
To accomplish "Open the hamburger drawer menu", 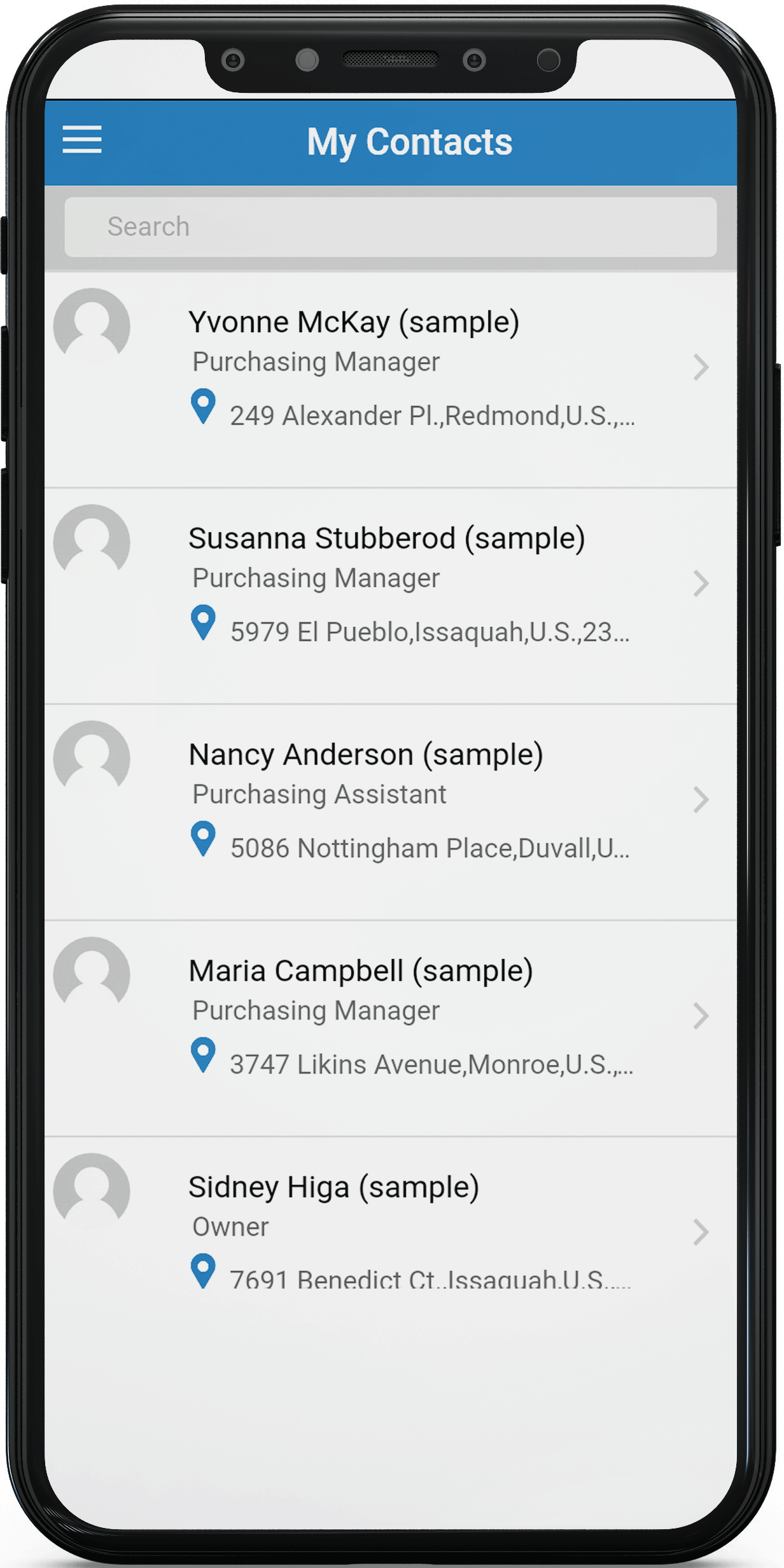I will click(x=82, y=139).
